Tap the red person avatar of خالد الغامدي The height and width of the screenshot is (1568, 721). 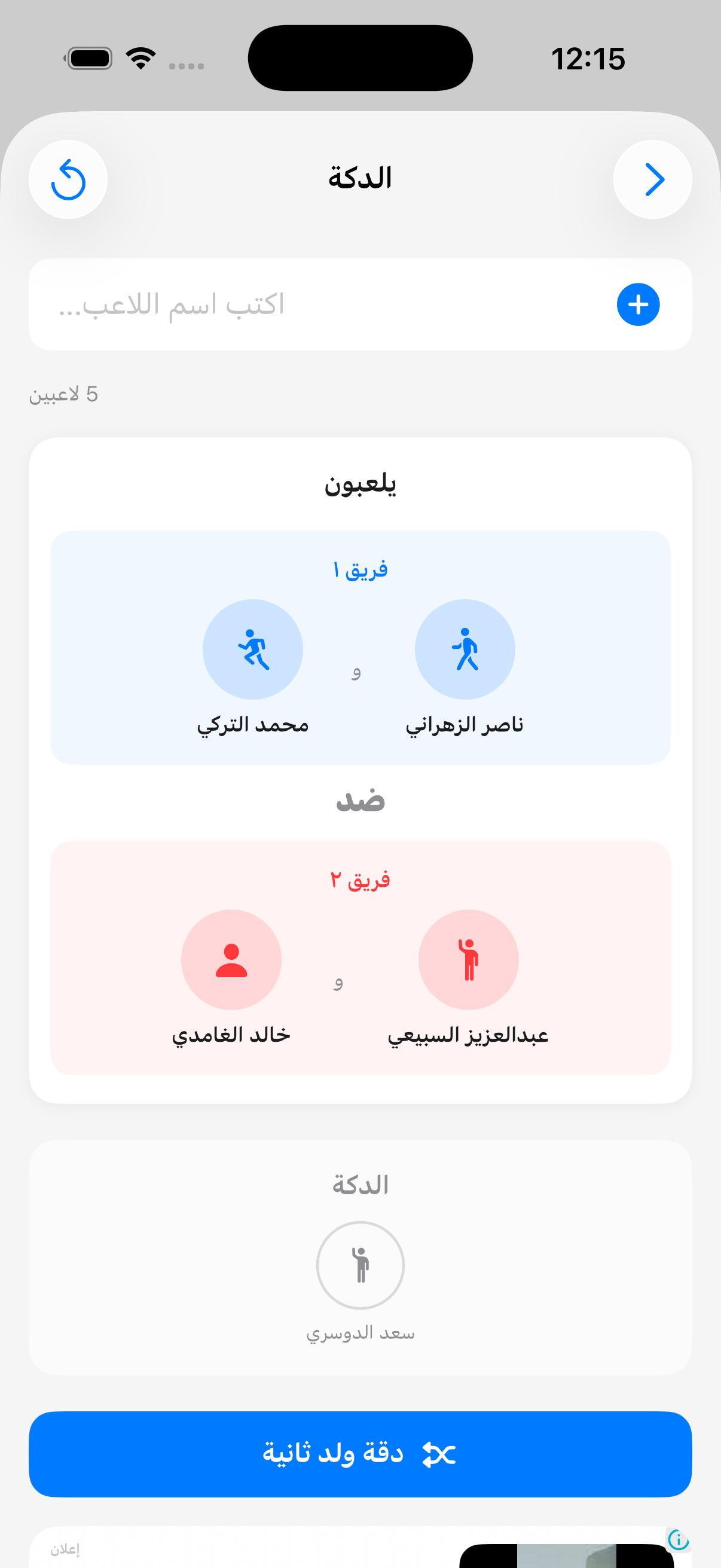[x=231, y=959]
